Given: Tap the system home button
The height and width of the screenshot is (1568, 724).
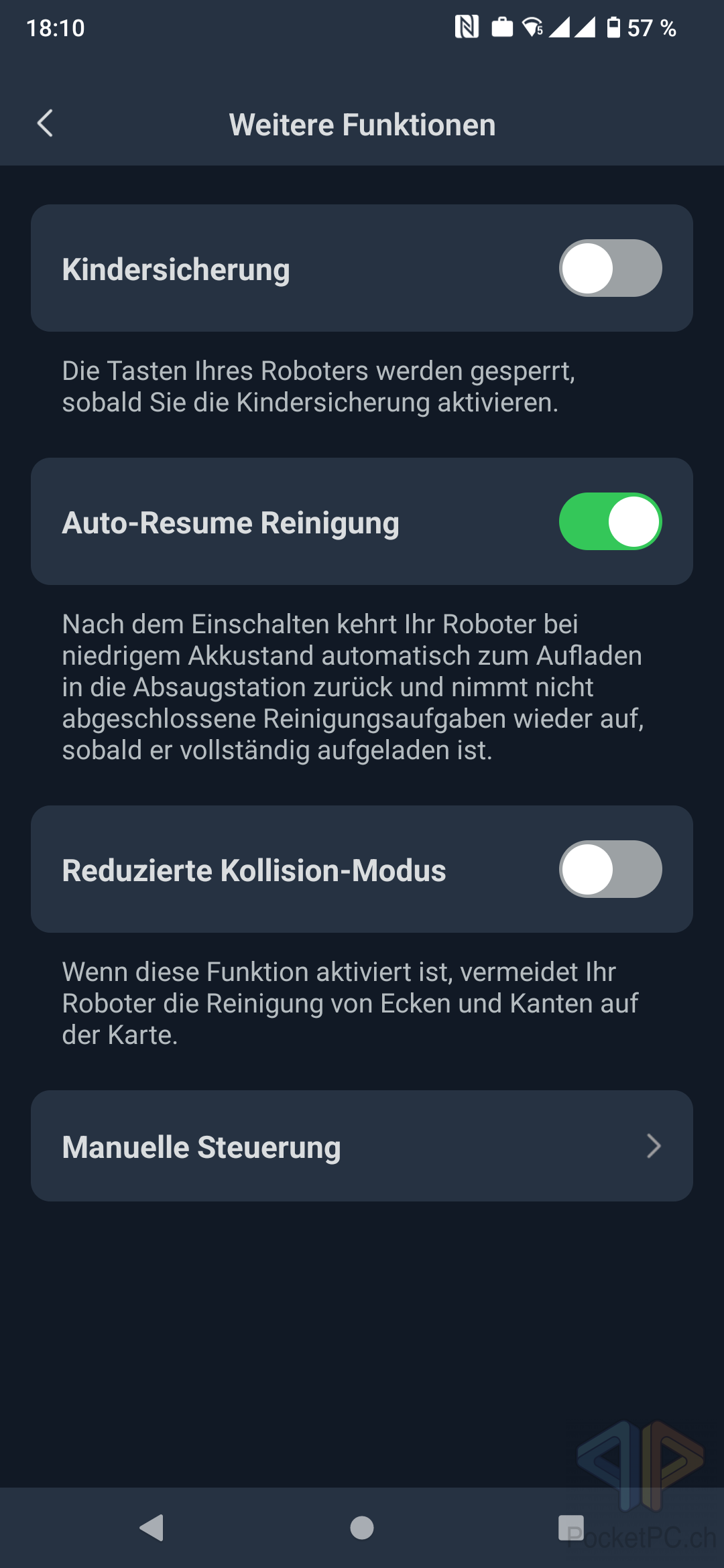Looking at the screenshot, I should tap(362, 1528).
